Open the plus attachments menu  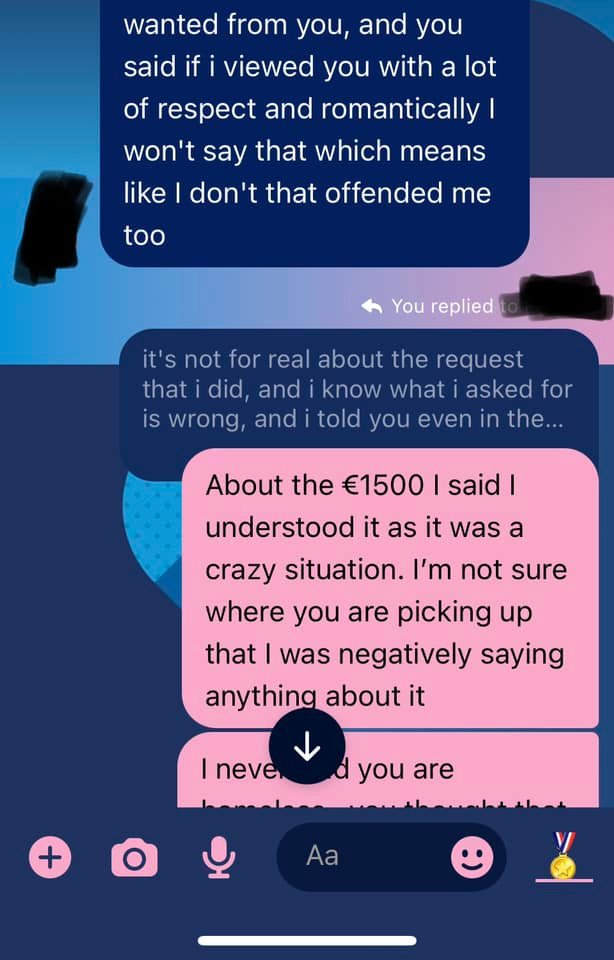pyautogui.click(x=51, y=857)
